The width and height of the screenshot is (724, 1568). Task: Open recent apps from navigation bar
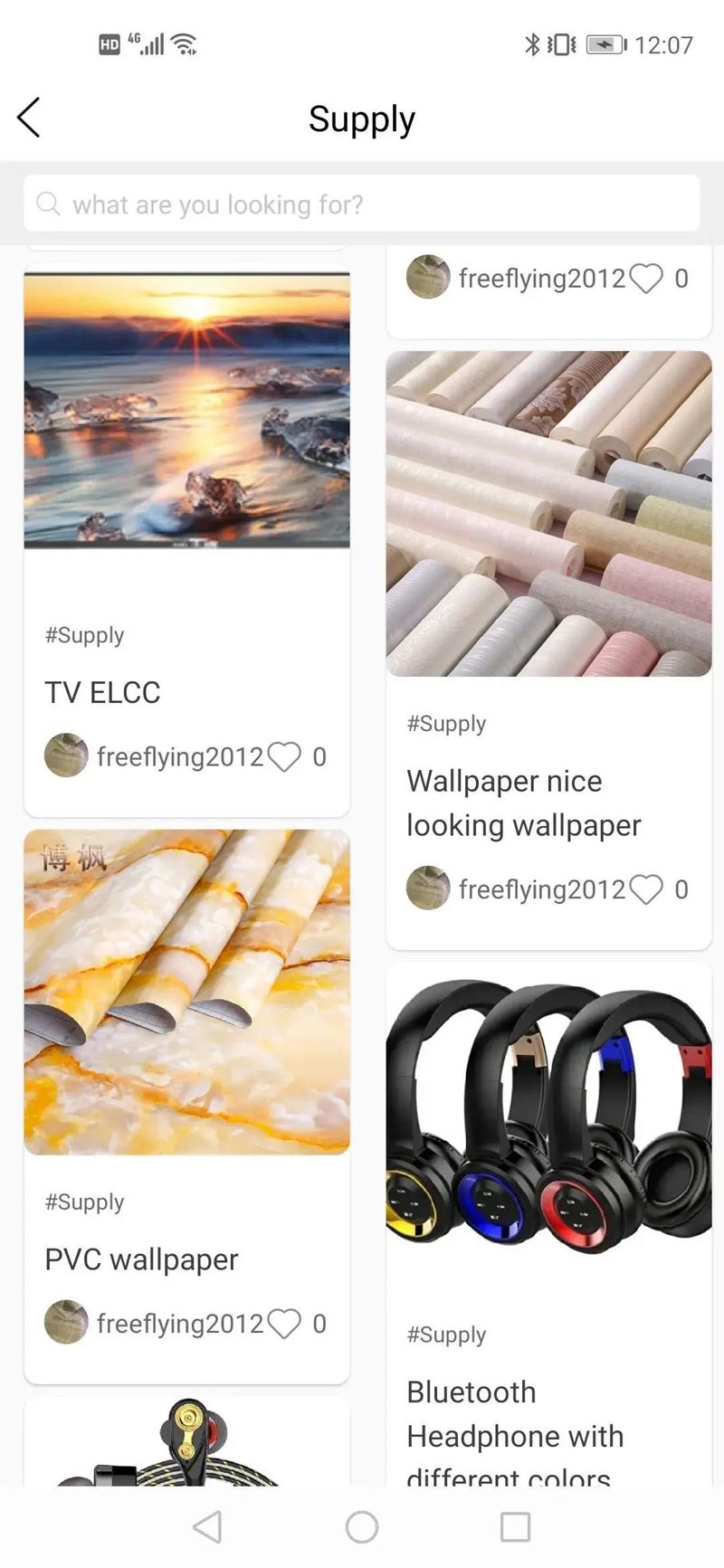coord(515,1527)
